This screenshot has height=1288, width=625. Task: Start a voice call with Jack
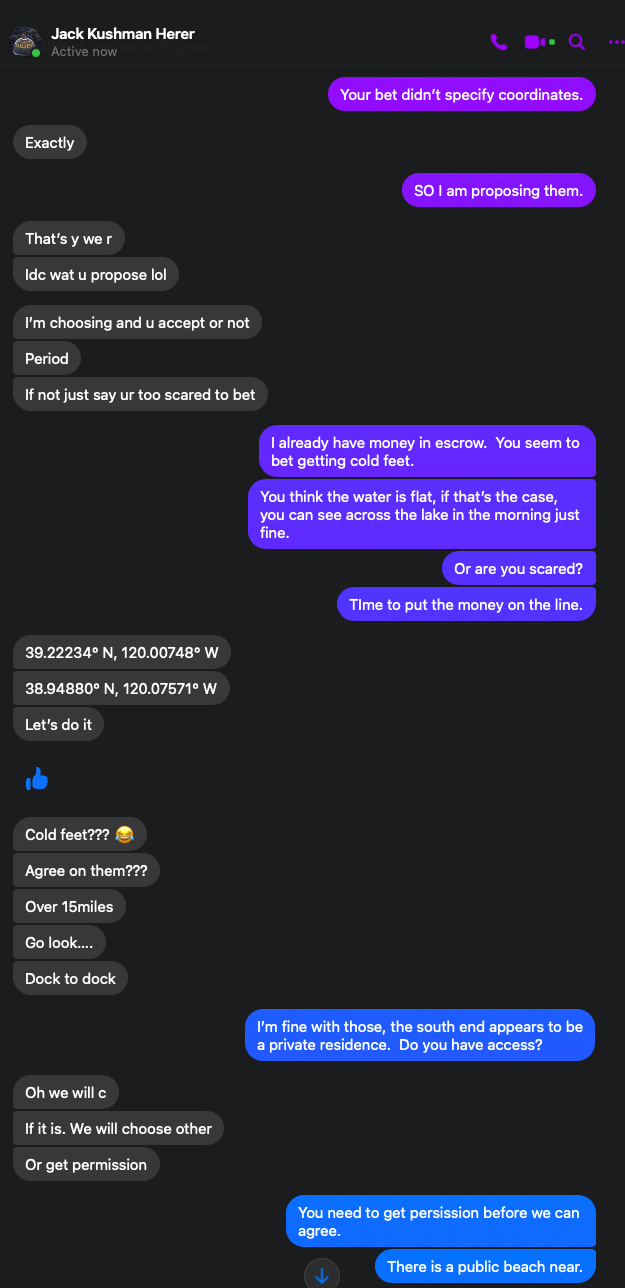pos(499,42)
